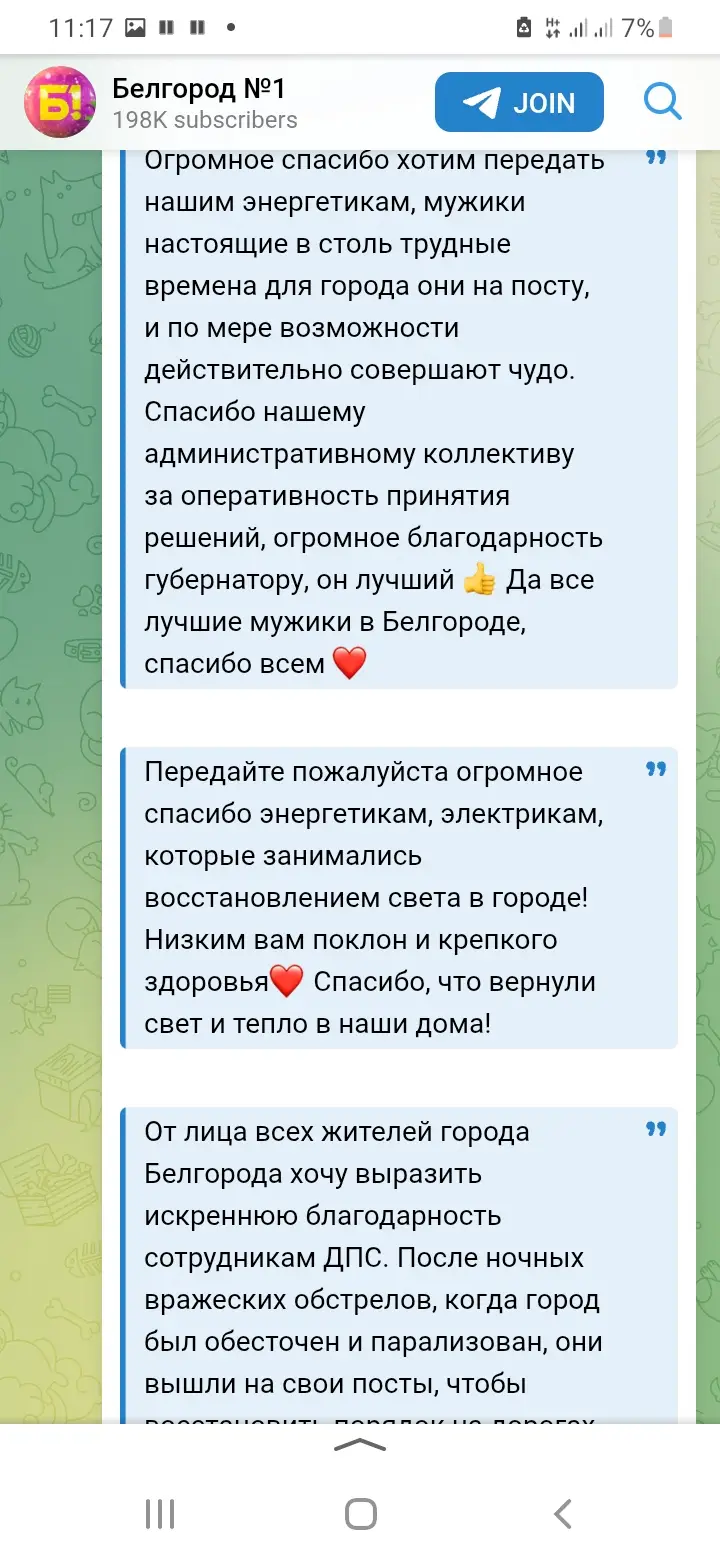The height and width of the screenshot is (1560, 720).
Task: Tap the bottom panel expand chevron
Action: tap(360, 1444)
